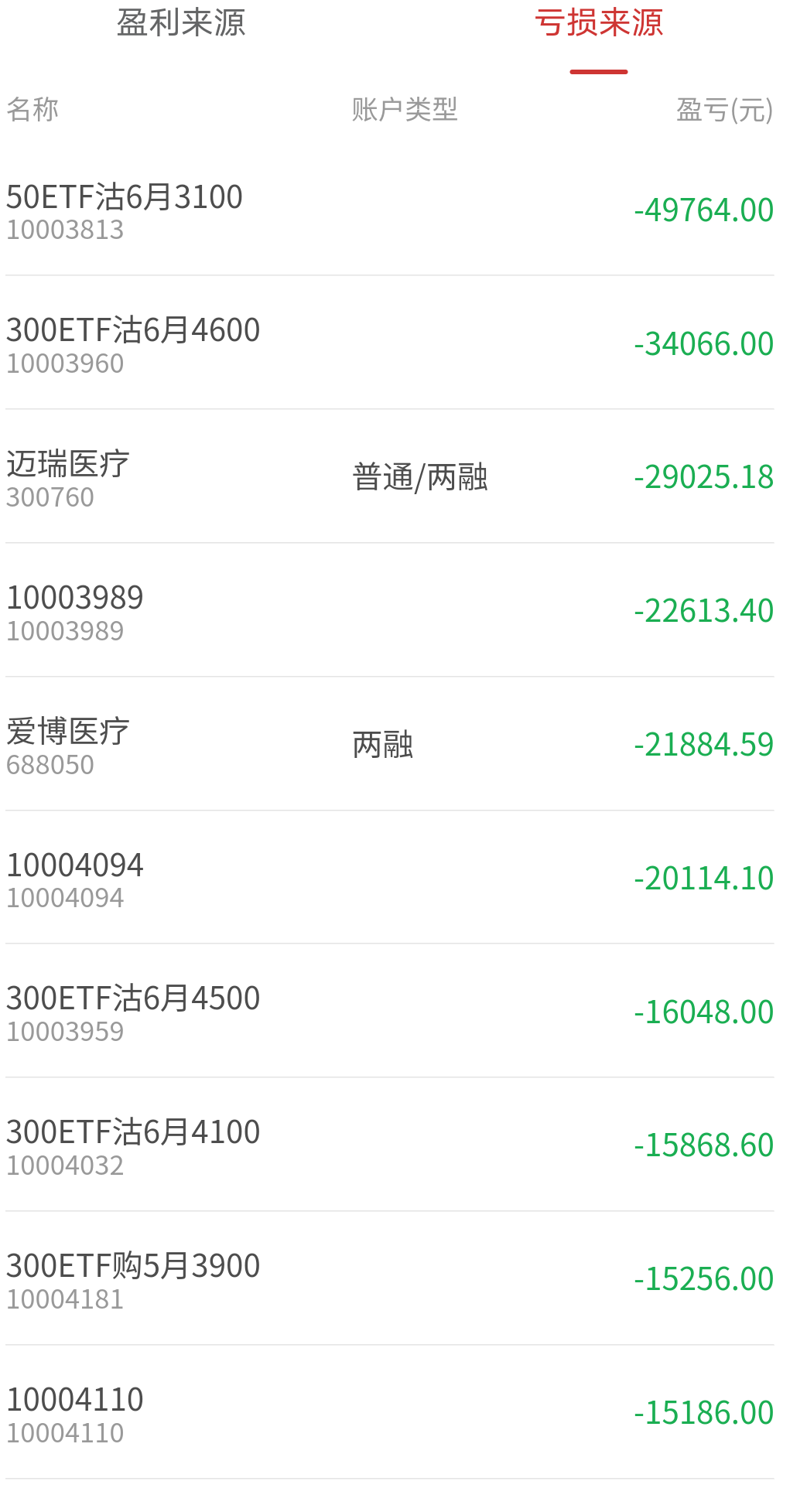View details for 迈瑞医疗 300760
Image resolution: width=807 pixels, height=1512 pixels.
tap(389, 478)
